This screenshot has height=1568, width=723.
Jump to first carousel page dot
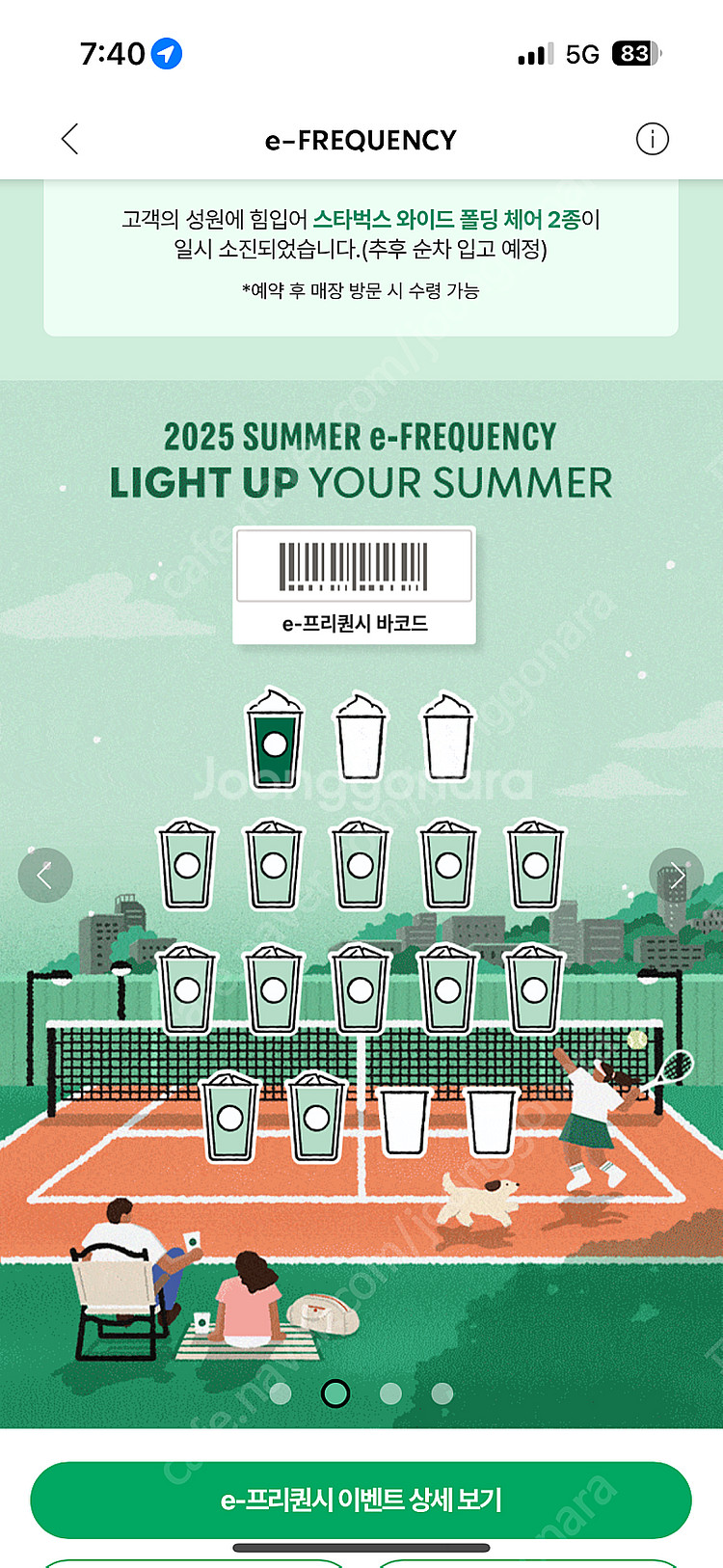pos(281,1393)
